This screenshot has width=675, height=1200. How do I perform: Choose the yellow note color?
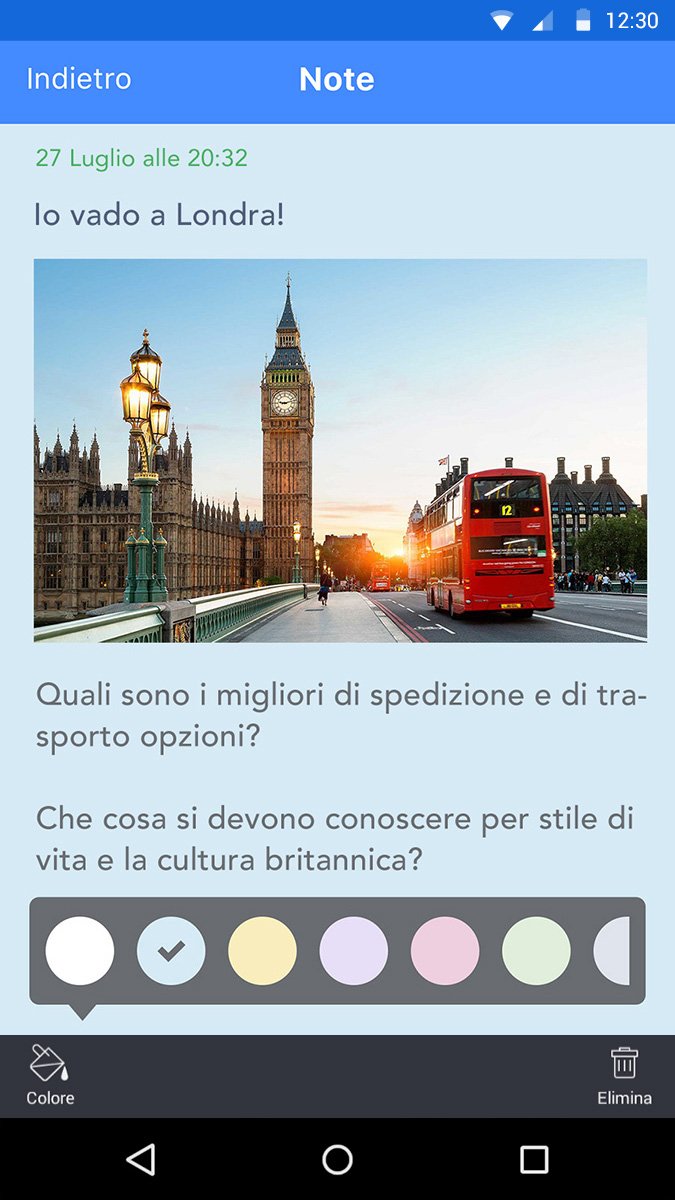tap(262, 951)
